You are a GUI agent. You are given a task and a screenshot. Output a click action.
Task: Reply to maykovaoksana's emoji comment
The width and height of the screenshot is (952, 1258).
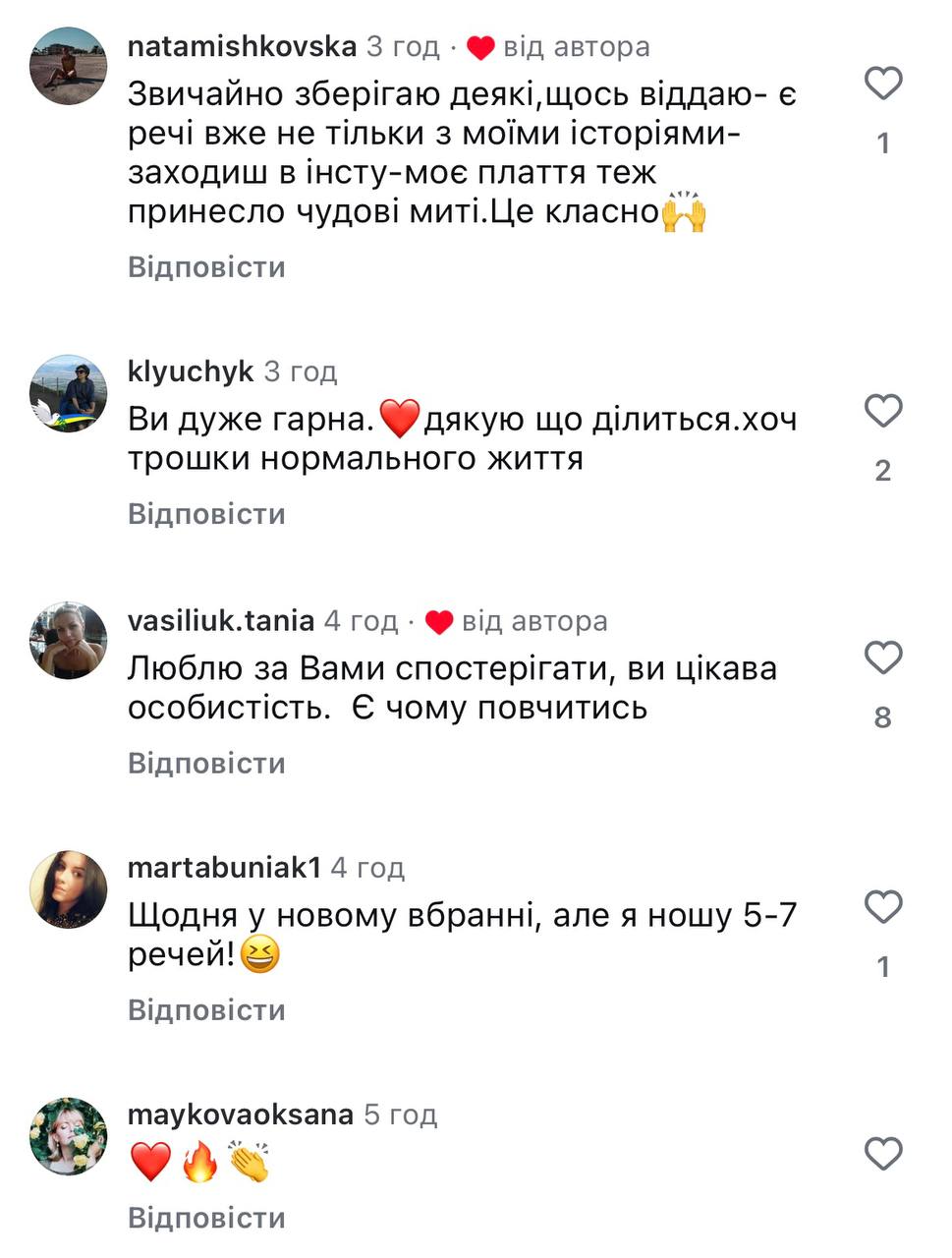(206, 1218)
